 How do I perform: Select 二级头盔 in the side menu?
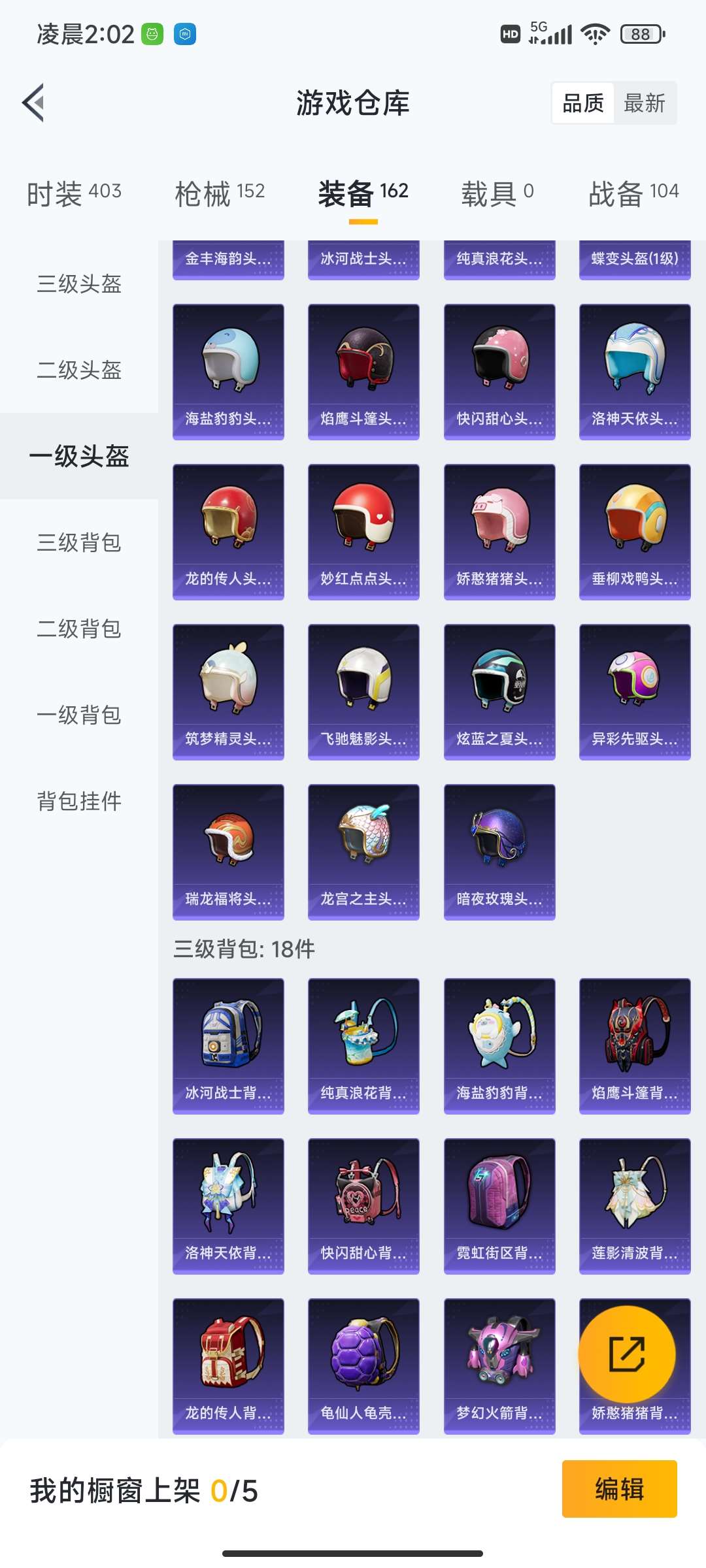click(x=79, y=370)
